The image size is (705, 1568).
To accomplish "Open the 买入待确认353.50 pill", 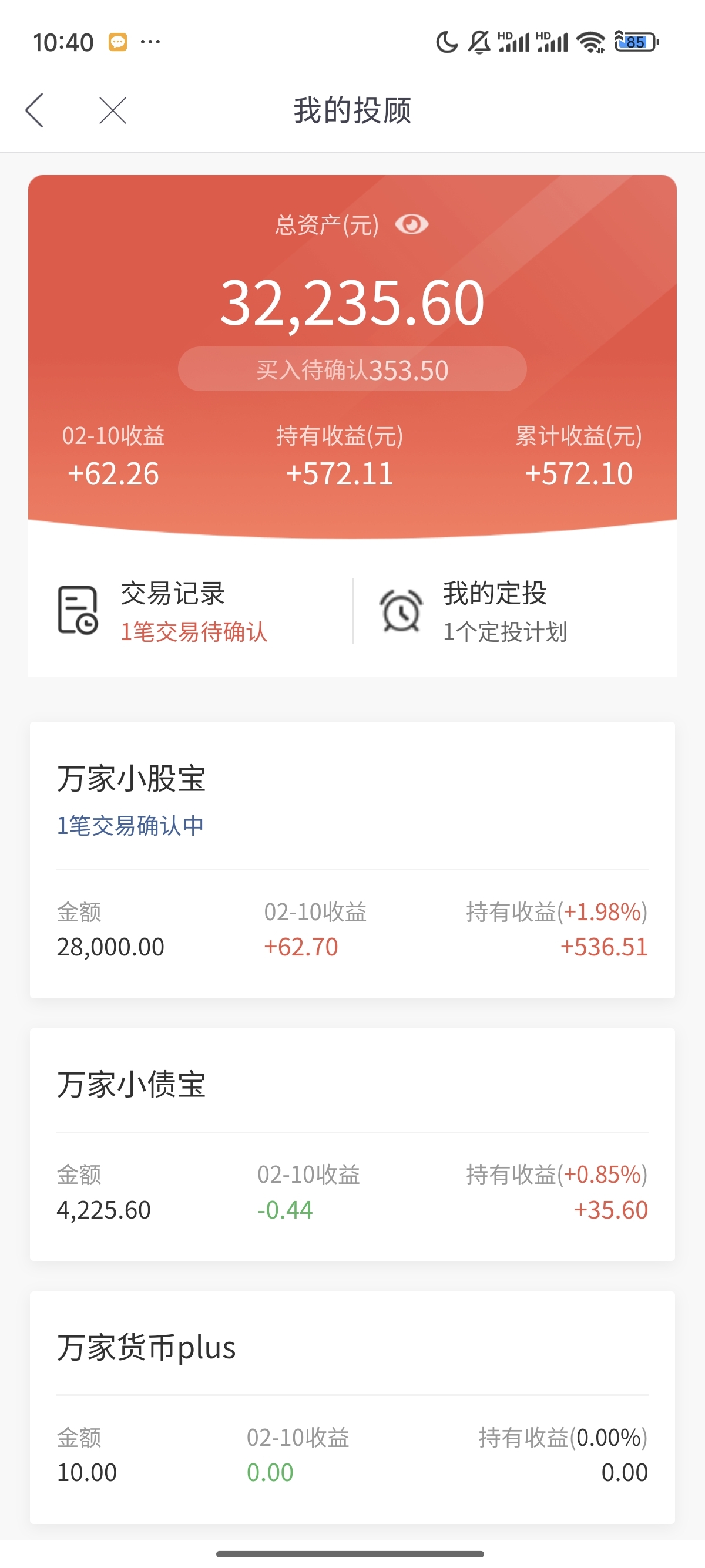I will [352, 369].
